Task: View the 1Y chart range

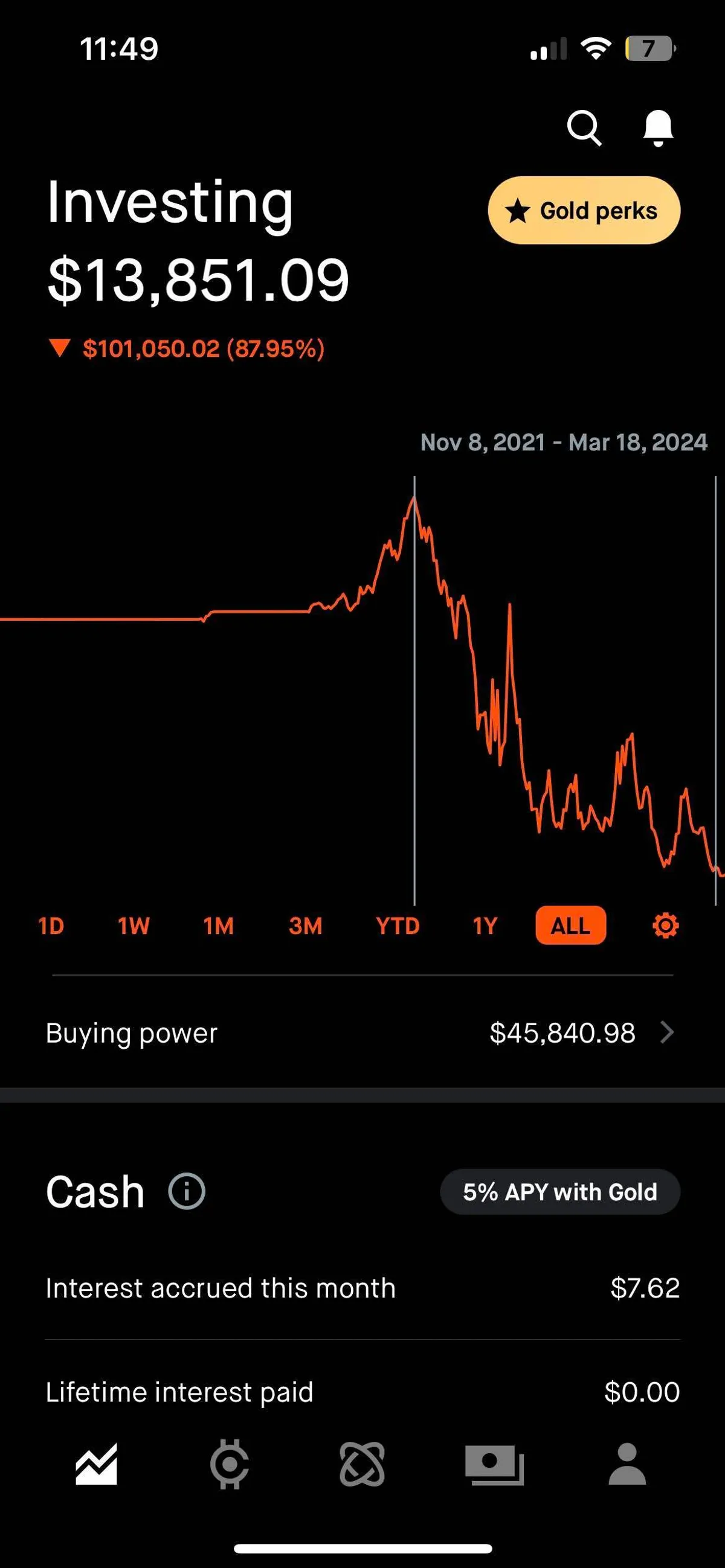Action: (x=485, y=926)
